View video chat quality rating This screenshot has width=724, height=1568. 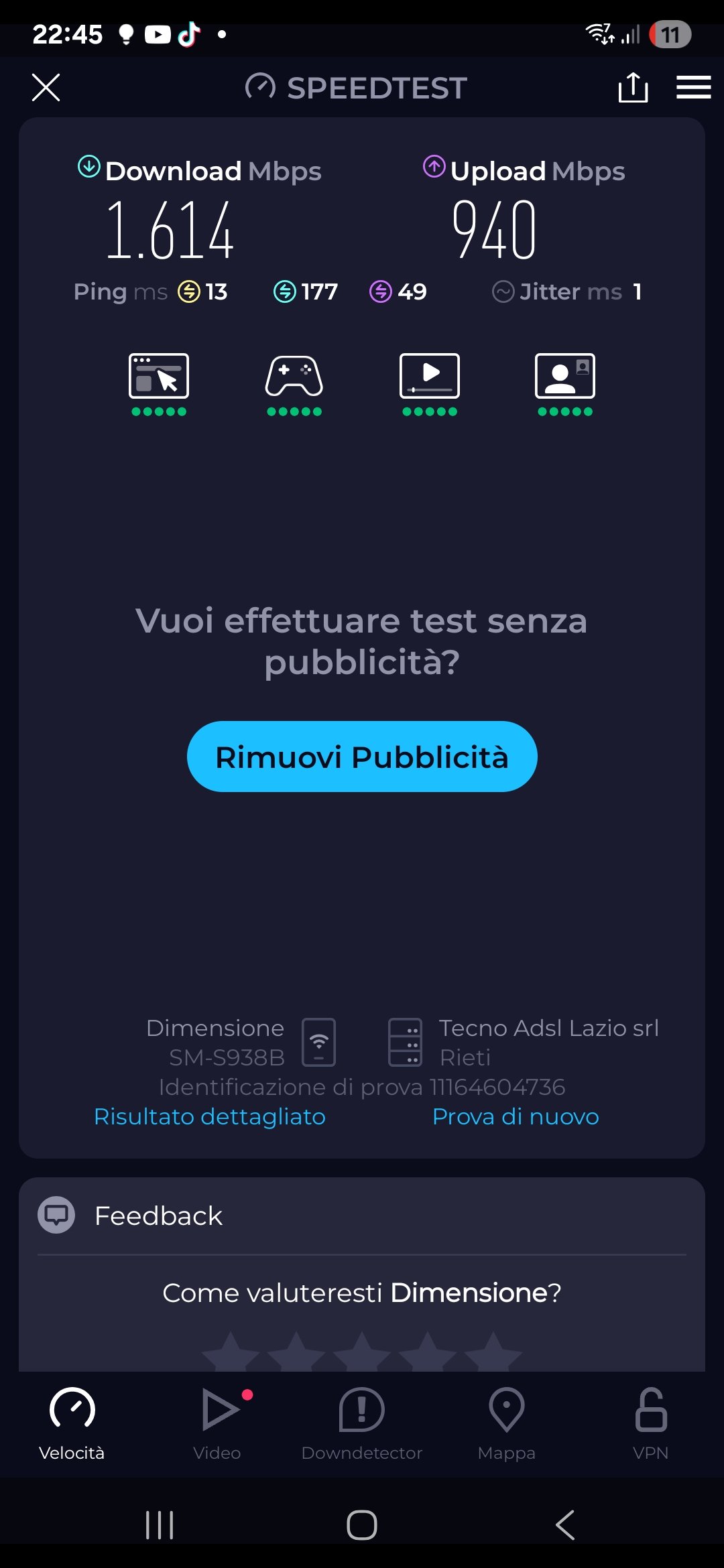click(x=565, y=383)
